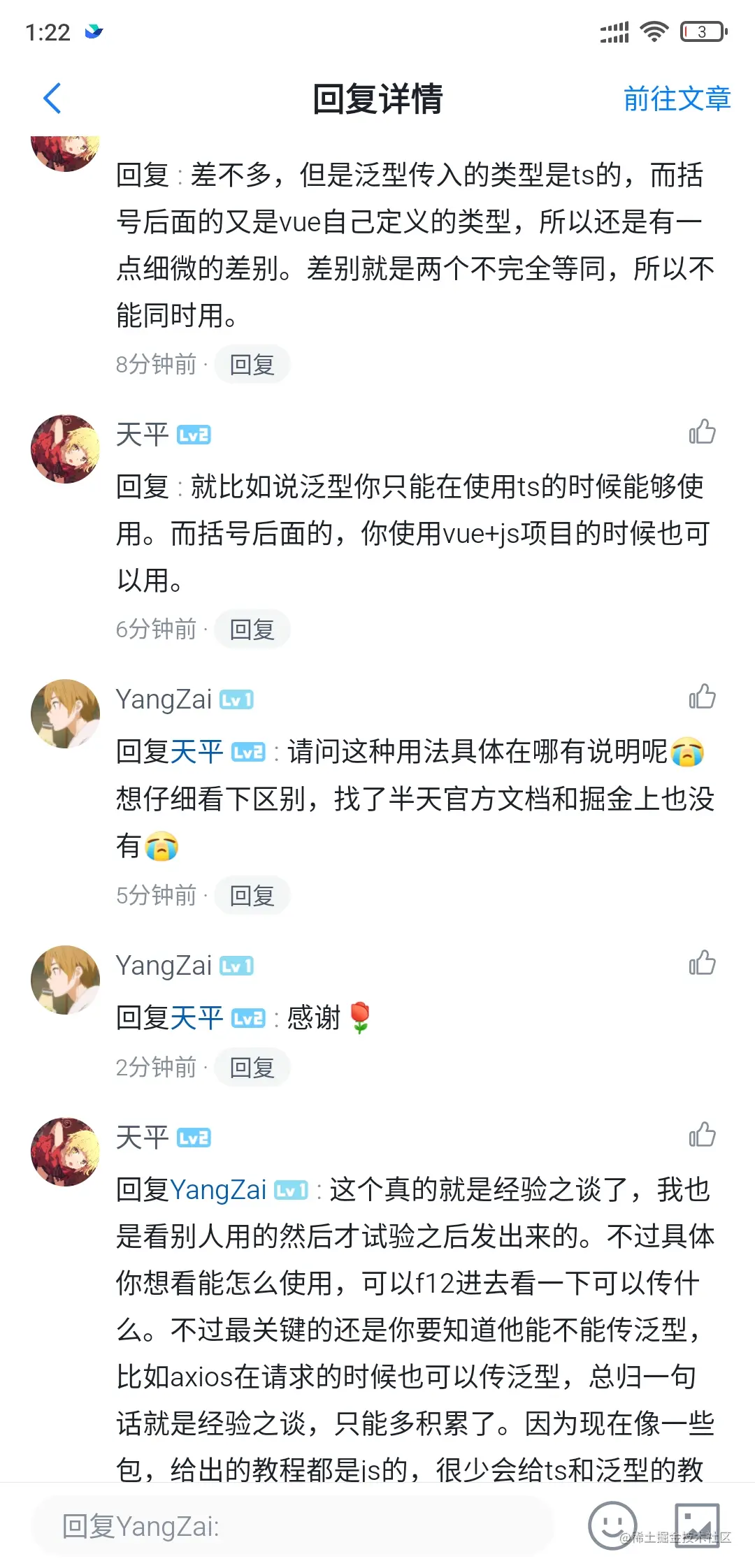The height and width of the screenshot is (1568, 755).
Task: Open the emoji picker
Action: [x=612, y=1525]
